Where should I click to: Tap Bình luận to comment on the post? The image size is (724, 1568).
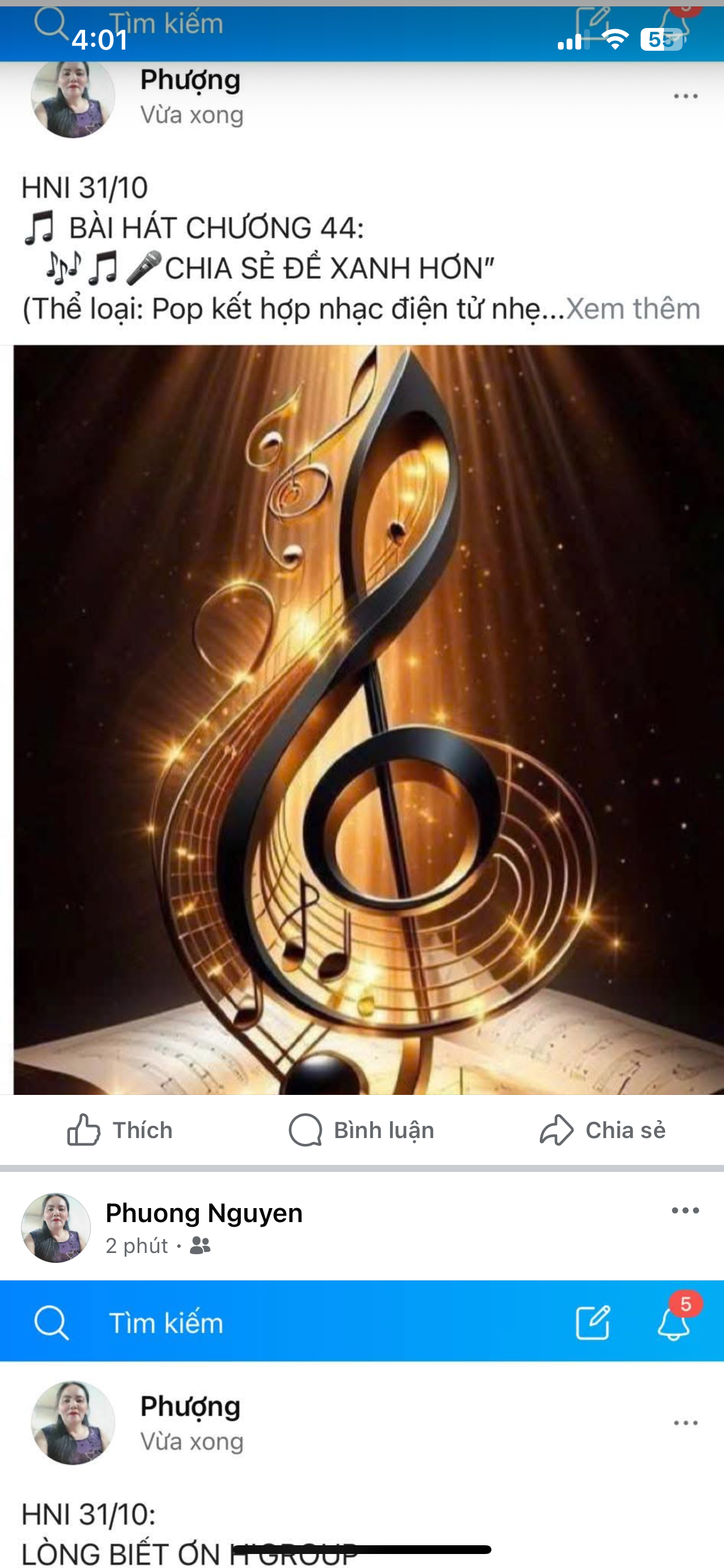click(x=361, y=1130)
